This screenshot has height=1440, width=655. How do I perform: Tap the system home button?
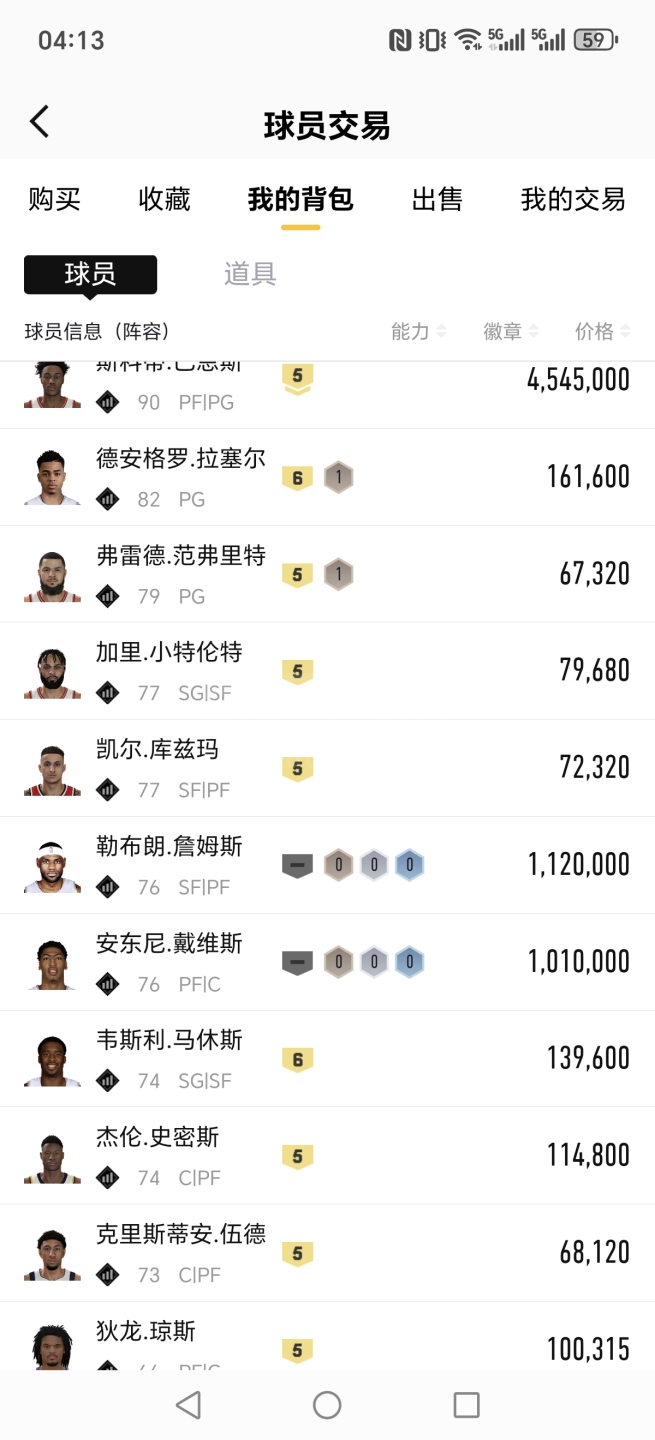pos(327,1405)
